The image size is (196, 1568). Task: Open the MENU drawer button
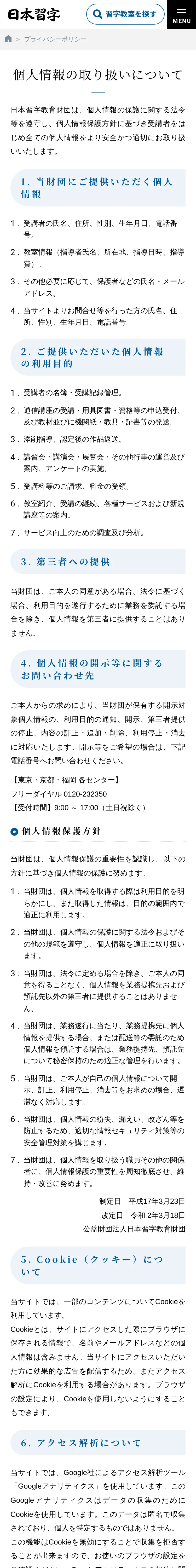pos(181,15)
